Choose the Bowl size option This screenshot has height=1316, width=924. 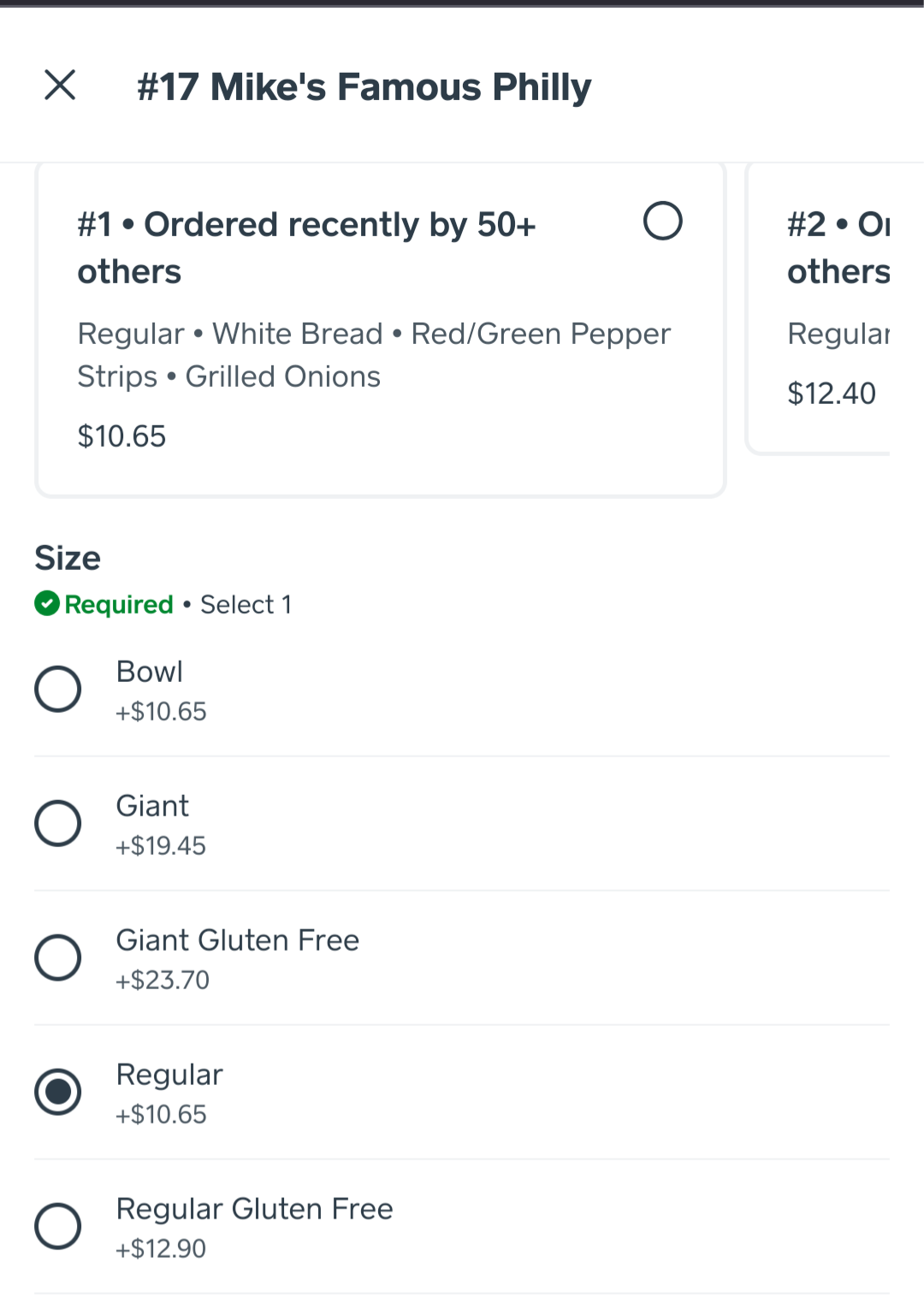coord(58,690)
